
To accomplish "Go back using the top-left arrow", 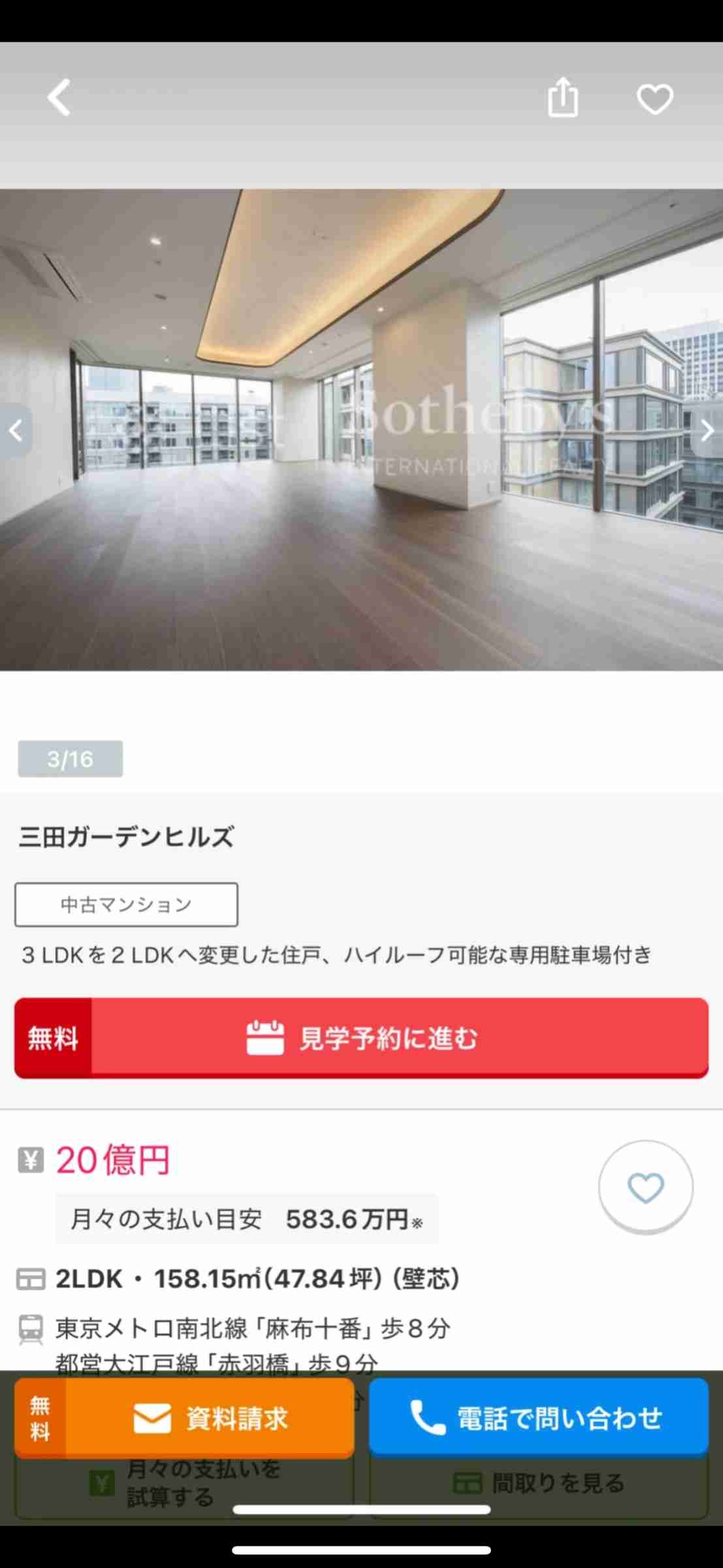I will 59,98.
